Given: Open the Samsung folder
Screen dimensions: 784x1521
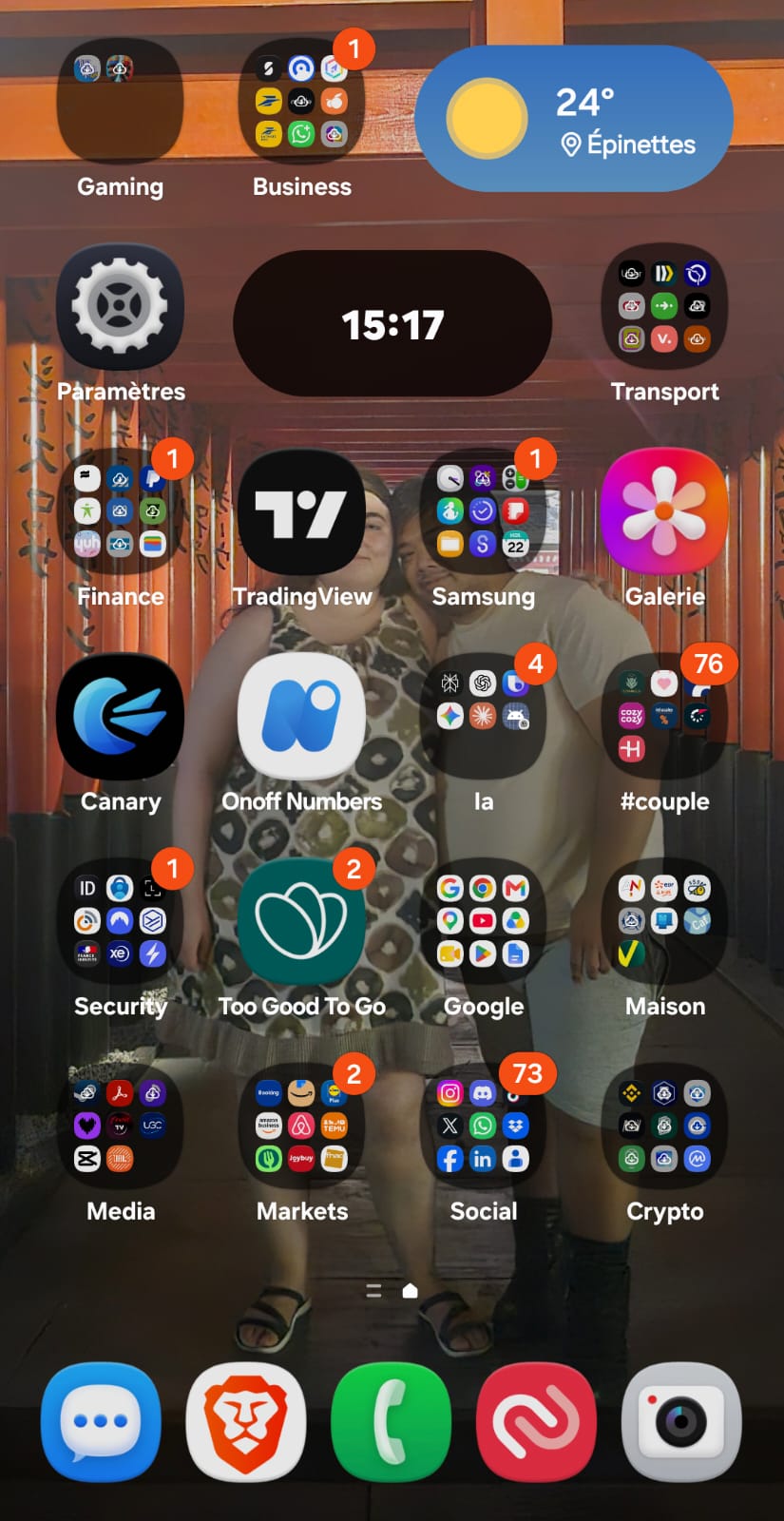Looking at the screenshot, I should point(483,511).
